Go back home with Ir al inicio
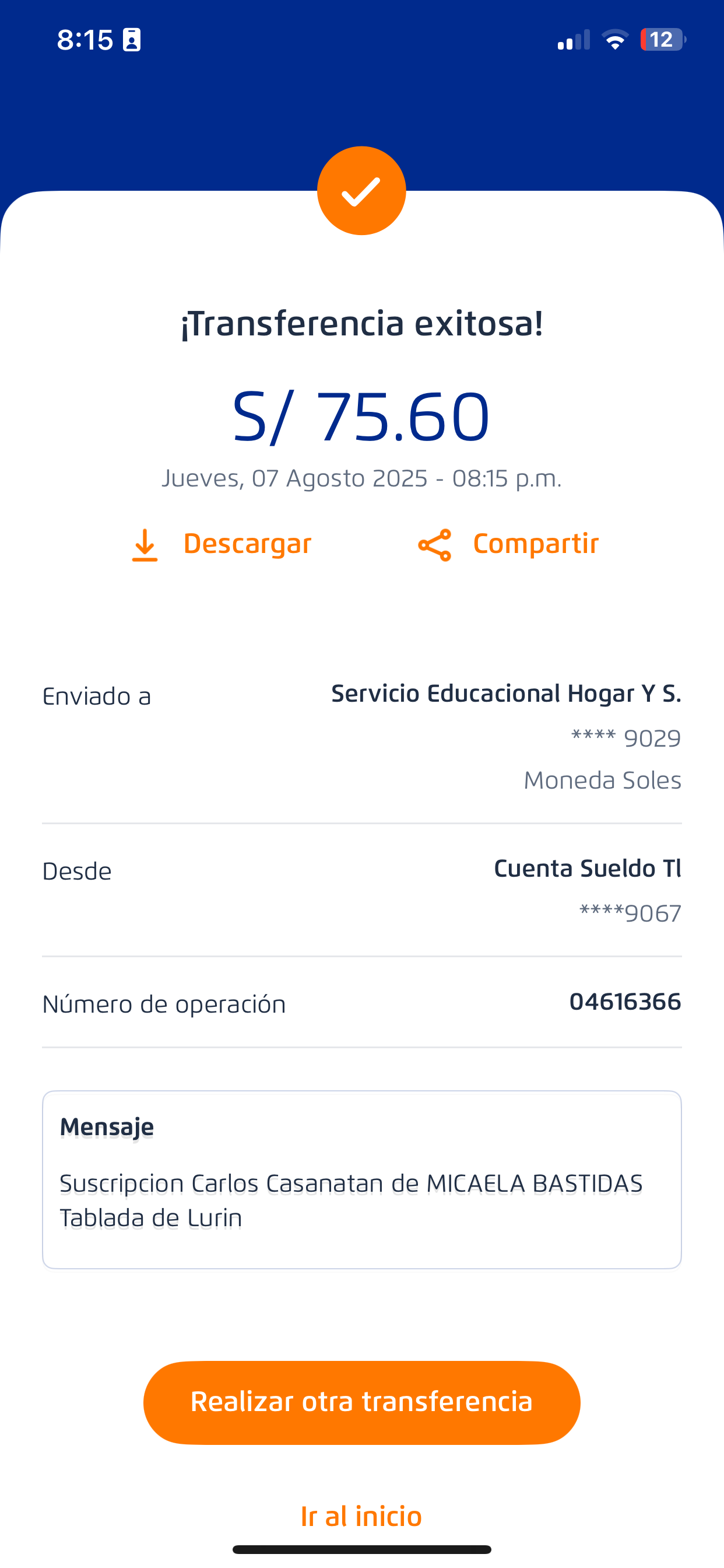The width and height of the screenshot is (724, 1568). tap(361, 1516)
